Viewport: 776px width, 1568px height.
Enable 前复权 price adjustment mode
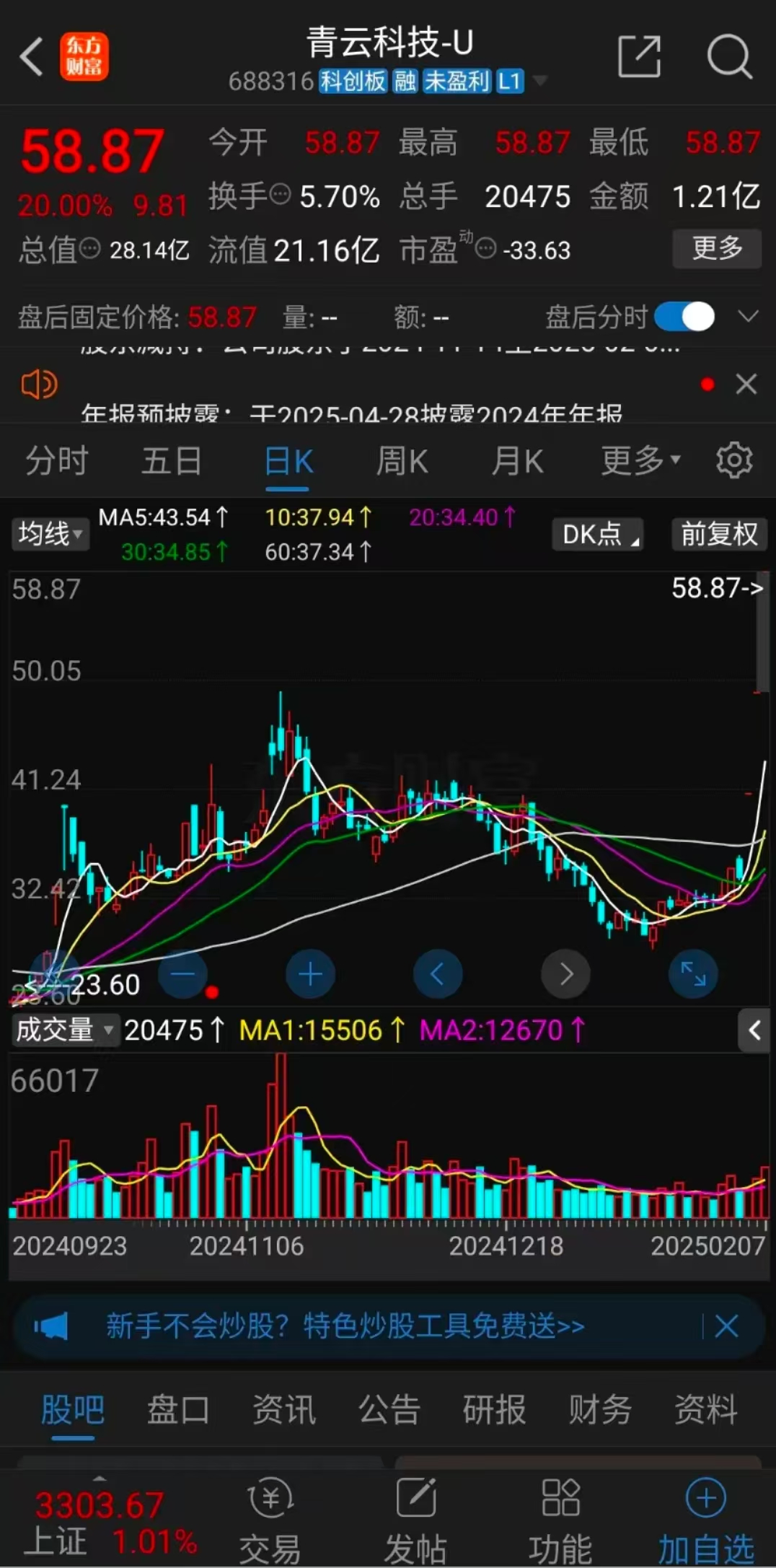[718, 534]
